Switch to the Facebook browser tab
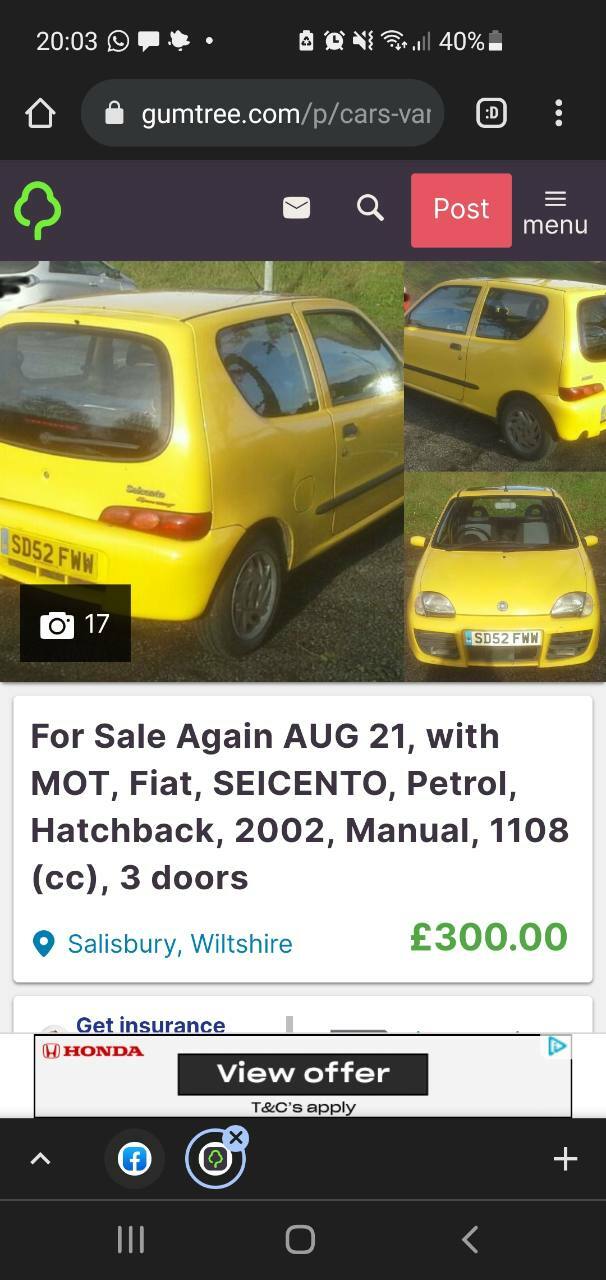This screenshot has width=606, height=1280. (134, 1158)
